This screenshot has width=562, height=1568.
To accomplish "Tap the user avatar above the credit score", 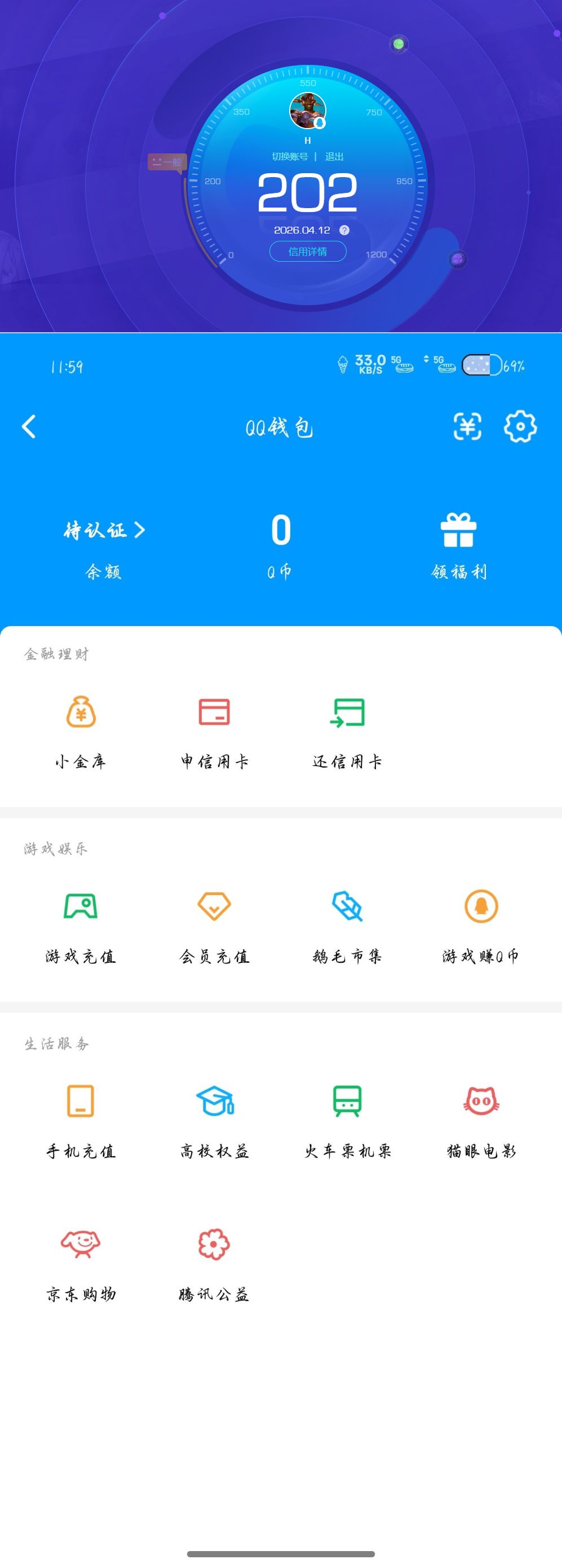I will point(307,111).
